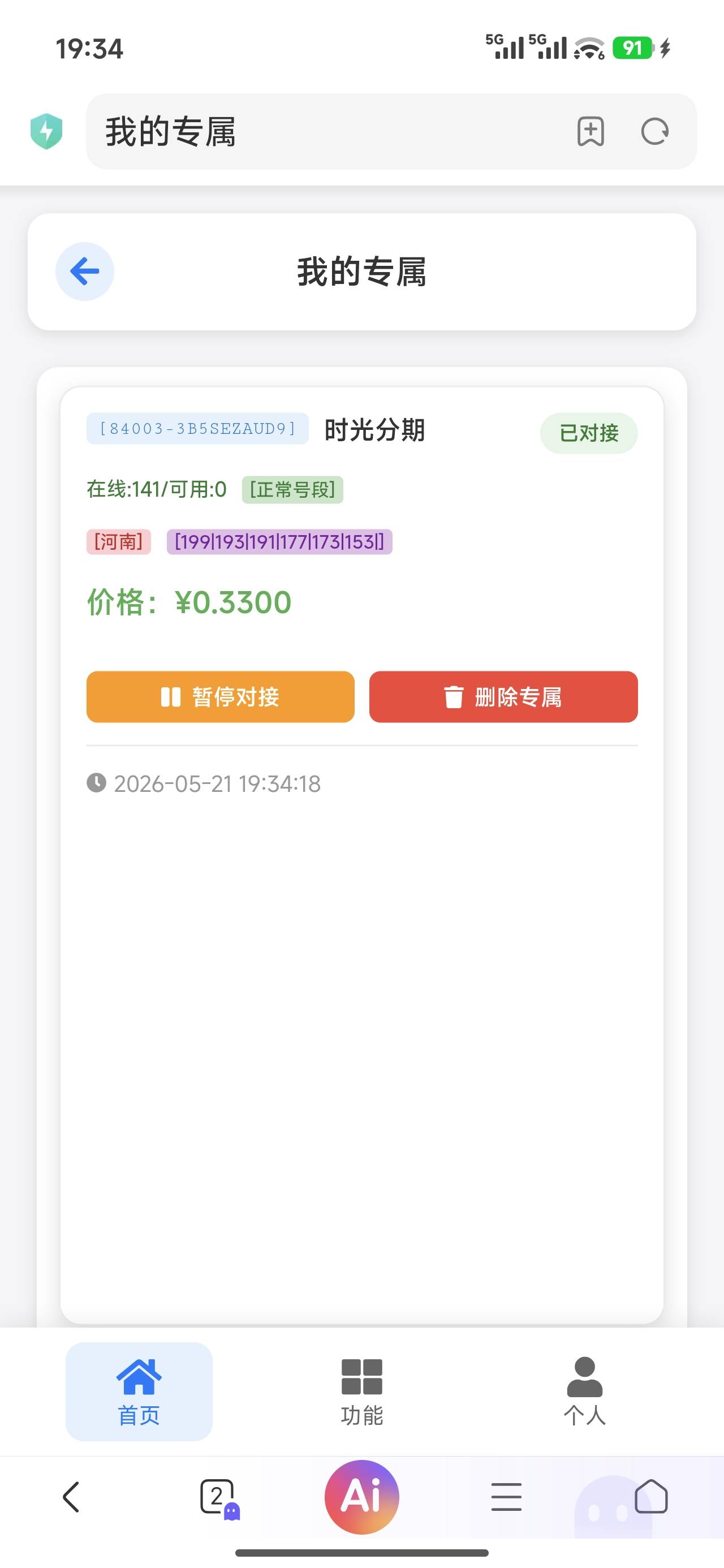The width and height of the screenshot is (724, 1568).
Task: Switch to the 首页 home tab
Action: pos(139,1392)
